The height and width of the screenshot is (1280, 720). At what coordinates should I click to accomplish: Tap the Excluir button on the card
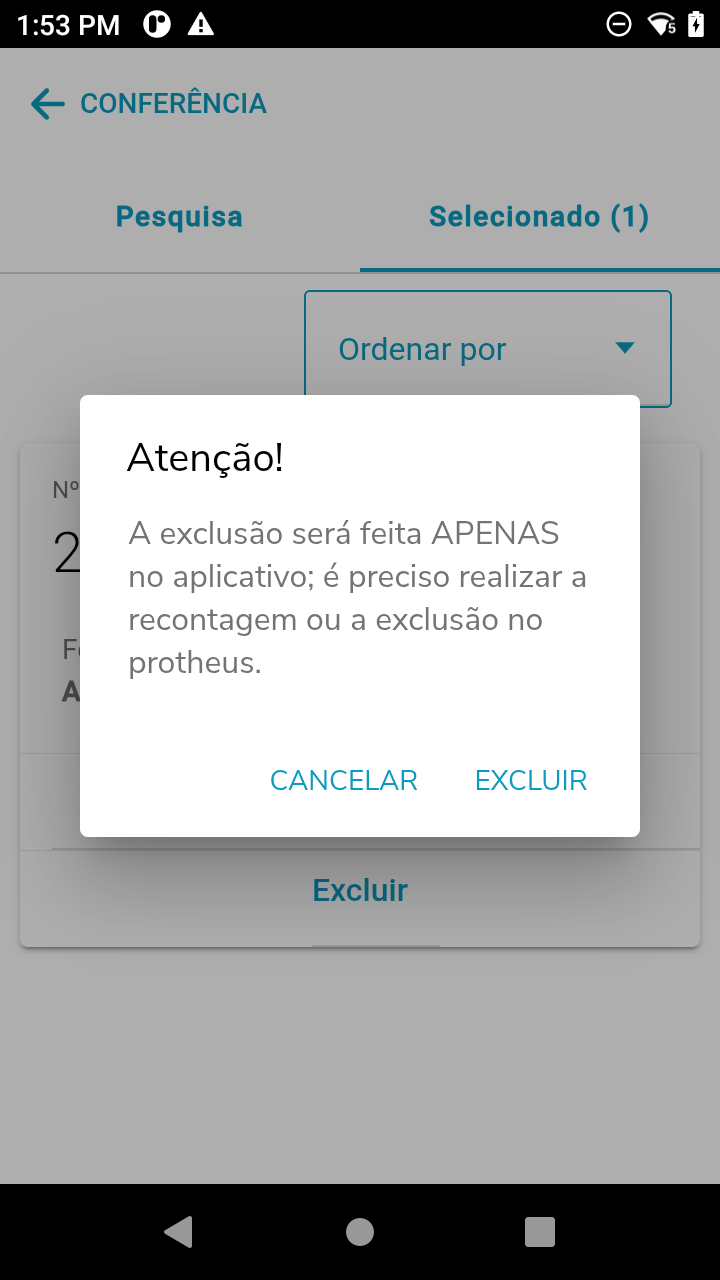360,890
